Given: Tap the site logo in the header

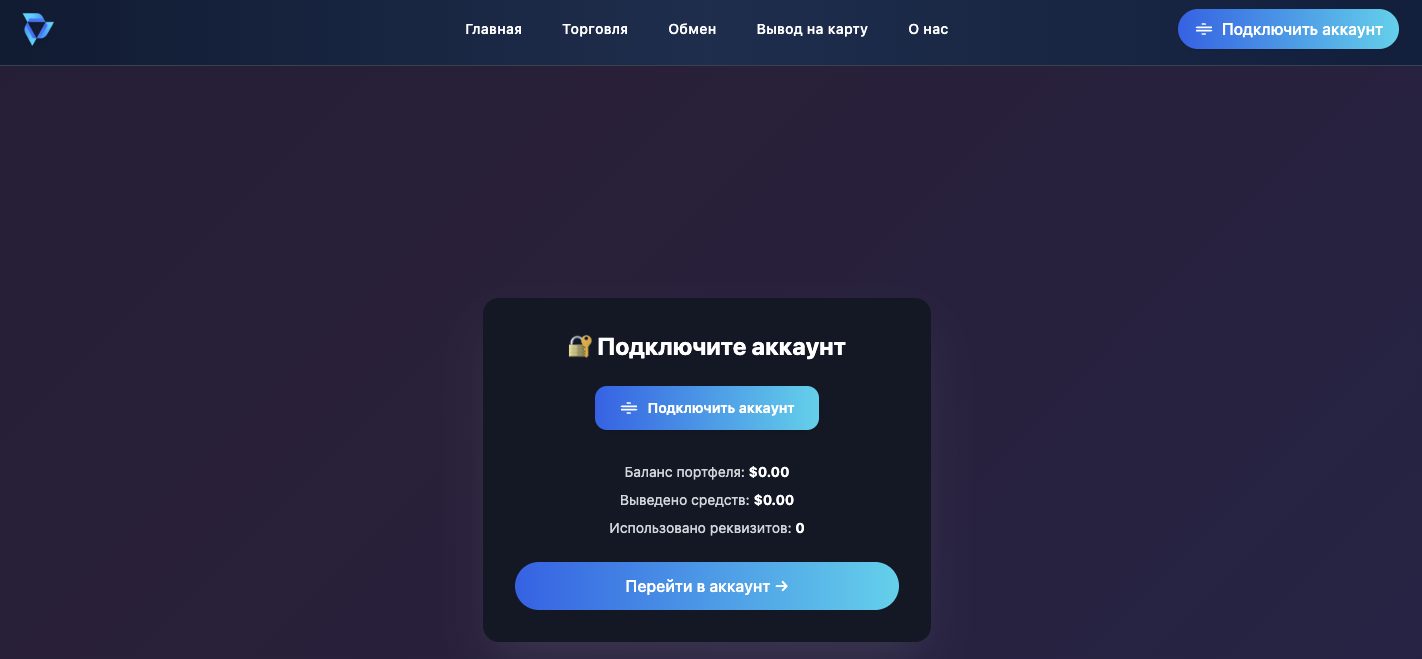Looking at the screenshot, I should click(x=38, y=29).
